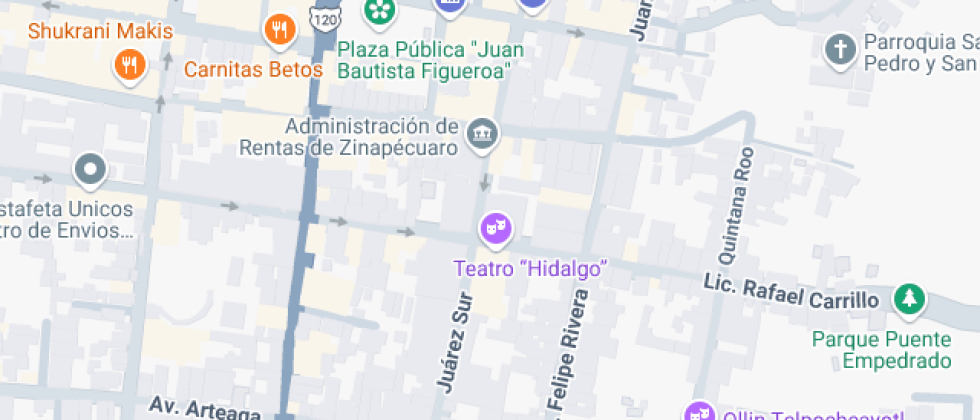
Task: Select the Estafeta Unicos location pin
Action: (x=91, y=169)
